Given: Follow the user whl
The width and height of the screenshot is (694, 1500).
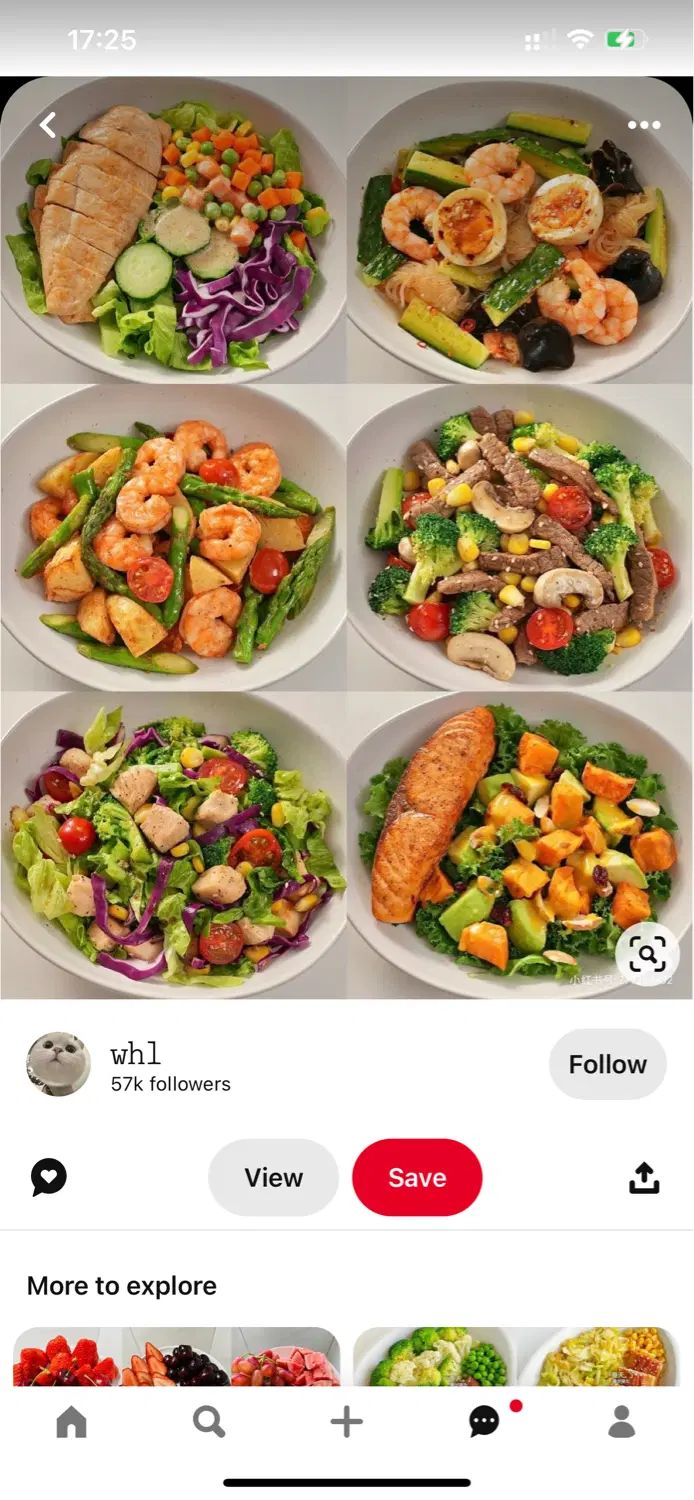Looking at the screenshot, I should pyautogui.click(x=607, y=1064).
